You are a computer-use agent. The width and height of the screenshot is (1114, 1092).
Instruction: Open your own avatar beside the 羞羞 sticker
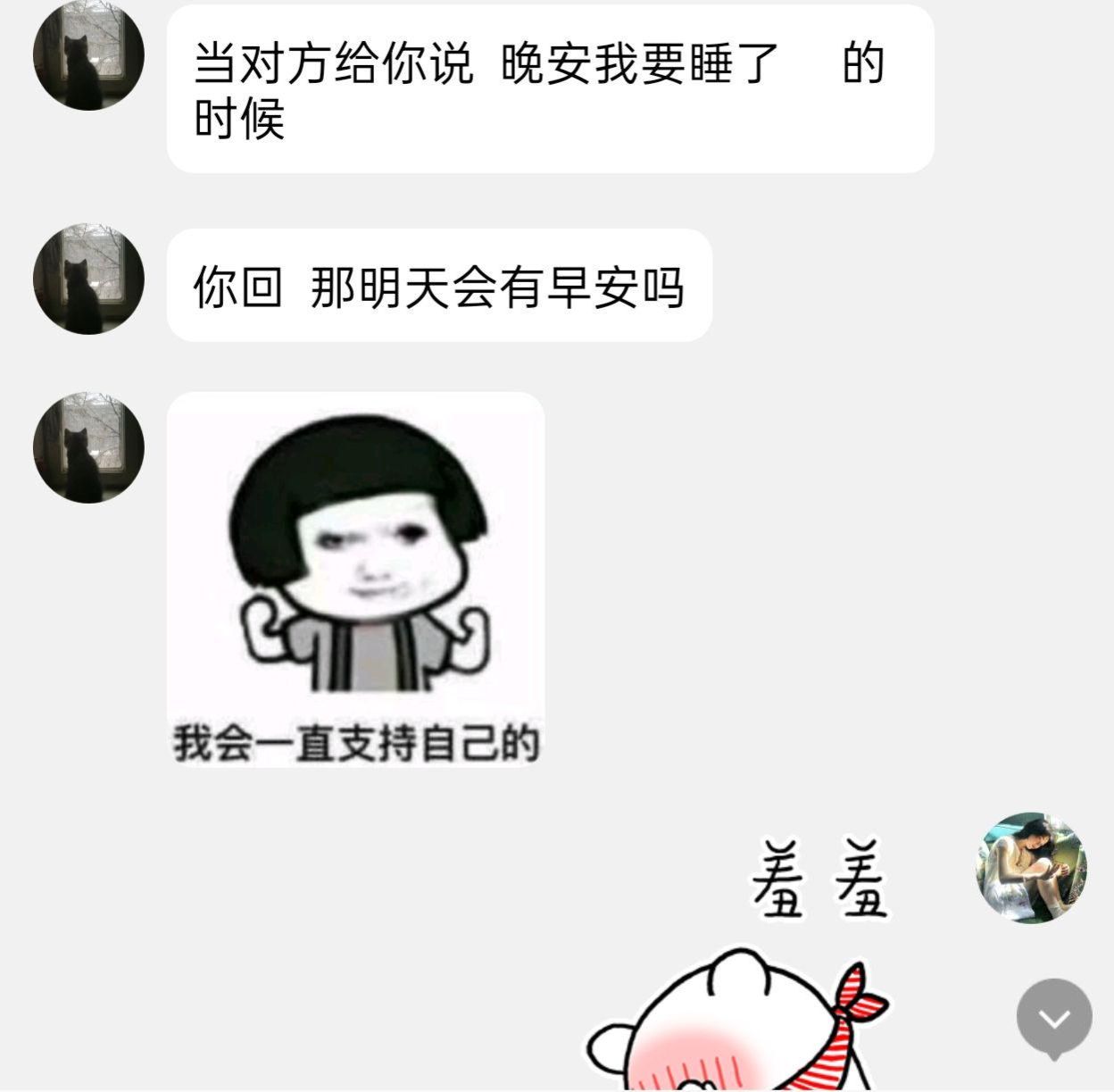1031,867
